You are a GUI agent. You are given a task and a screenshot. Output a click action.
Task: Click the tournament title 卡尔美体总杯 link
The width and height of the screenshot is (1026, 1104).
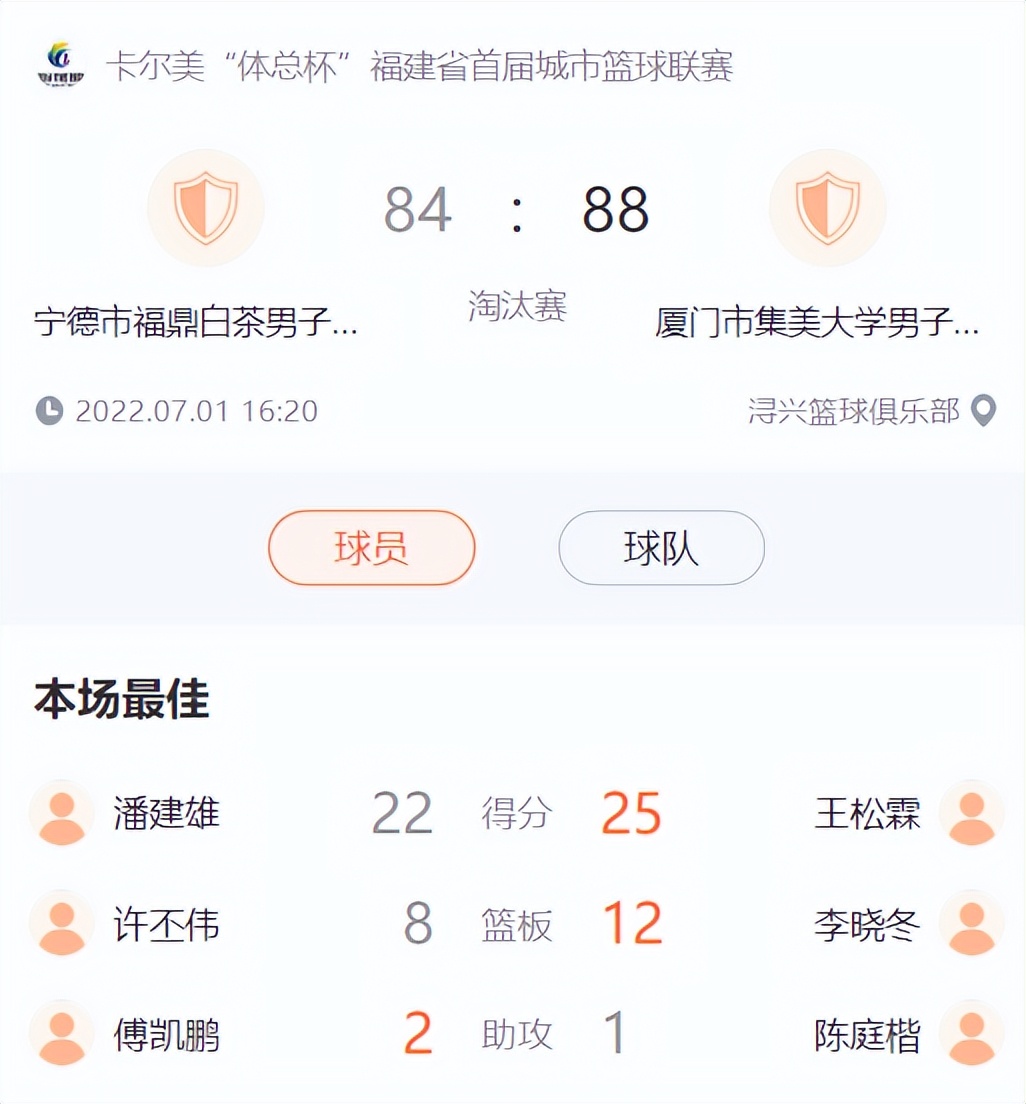point(420,62)
